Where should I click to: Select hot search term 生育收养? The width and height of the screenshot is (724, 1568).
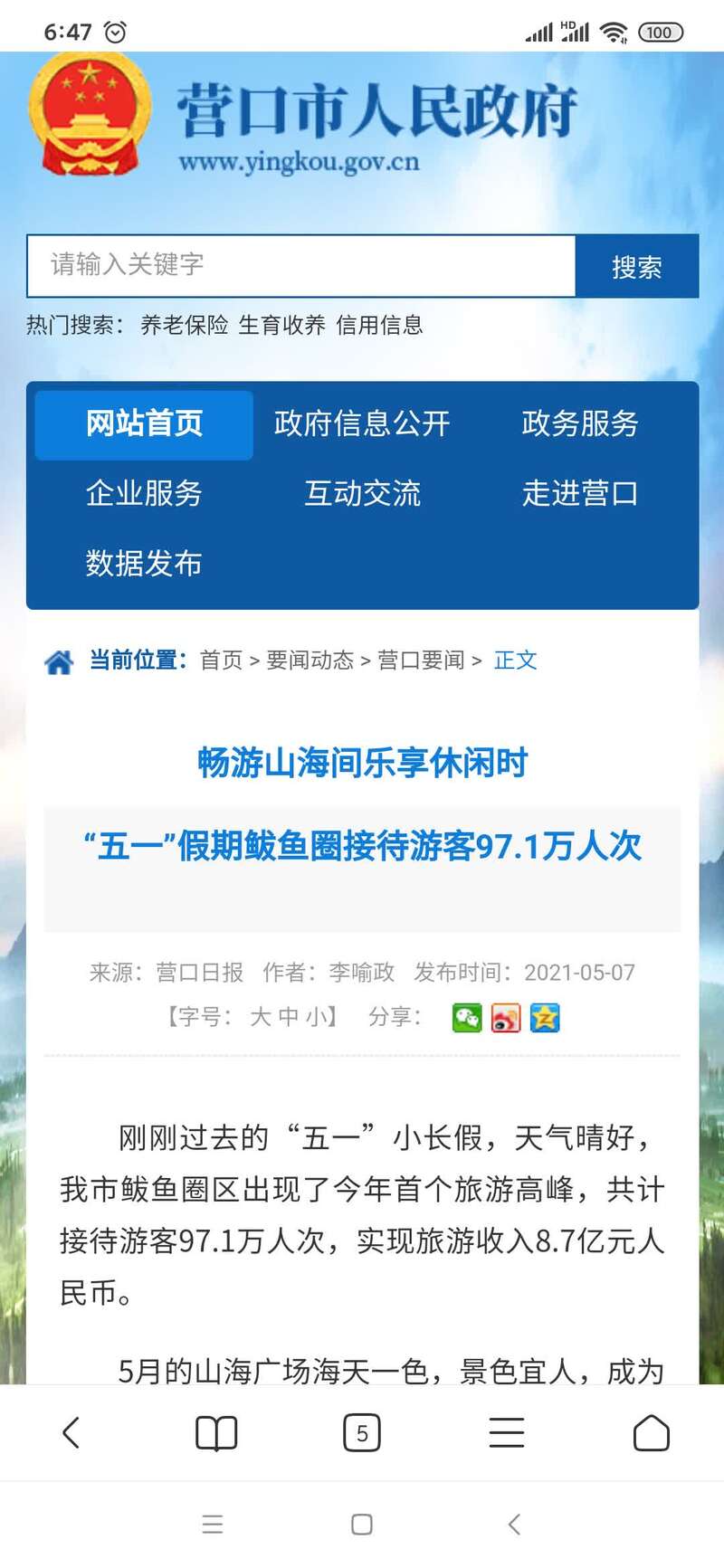[281, 326]
